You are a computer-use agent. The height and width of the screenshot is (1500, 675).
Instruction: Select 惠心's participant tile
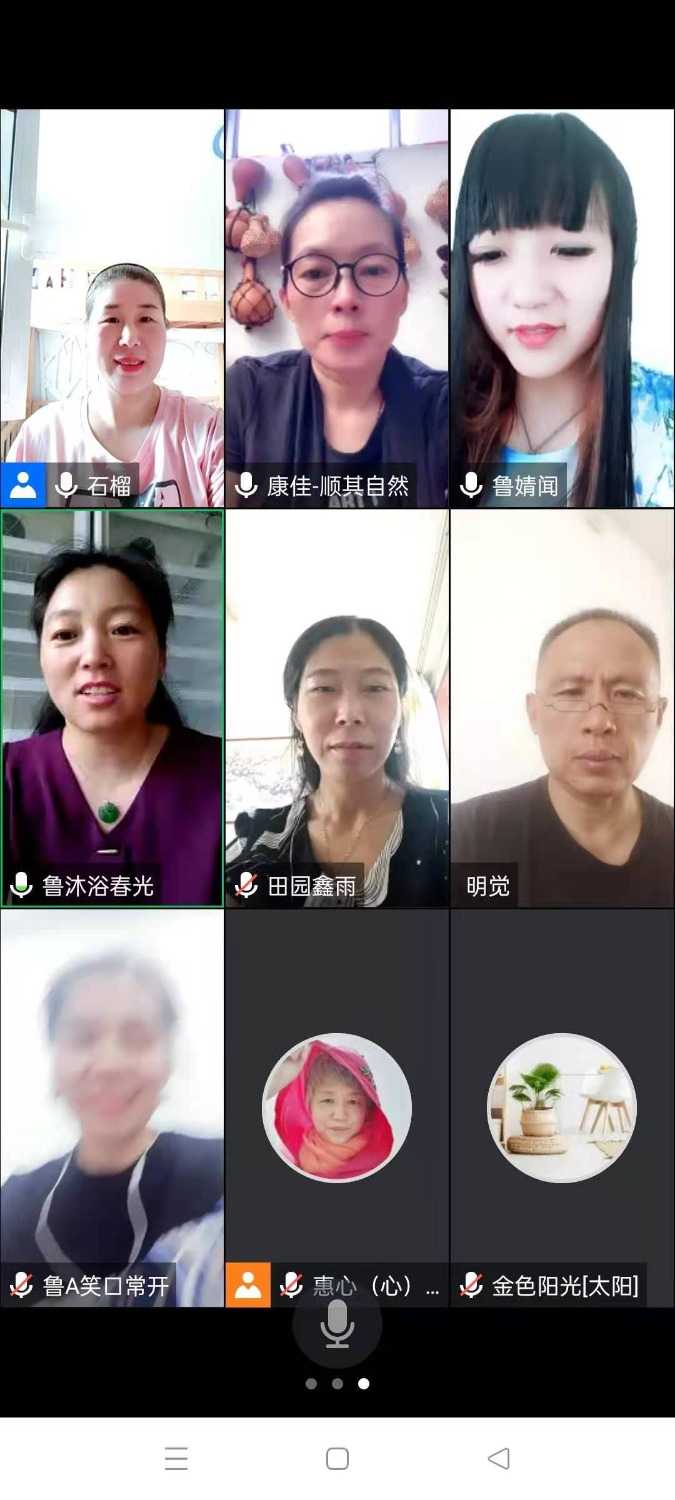point(337,1108)
